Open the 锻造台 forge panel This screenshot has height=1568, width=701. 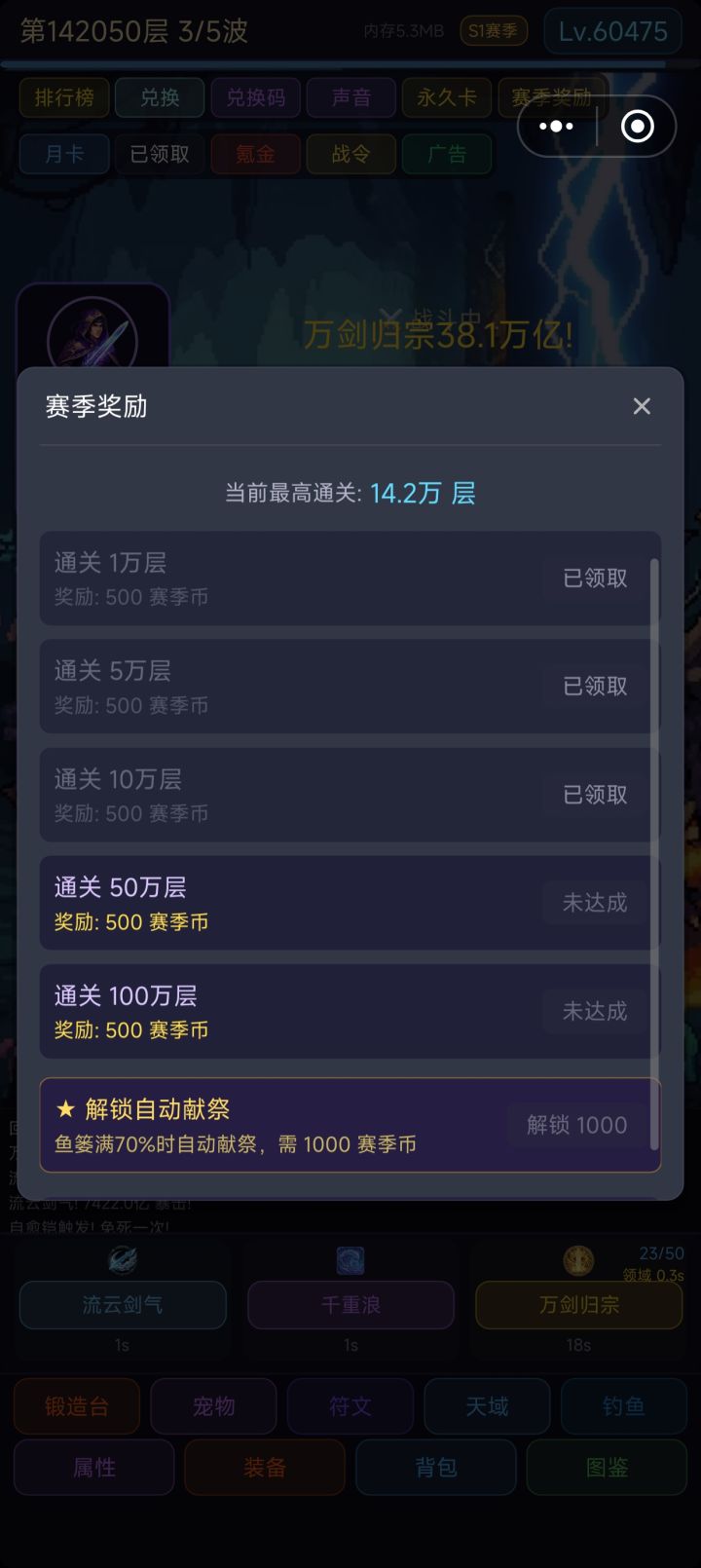(77, 1406)
